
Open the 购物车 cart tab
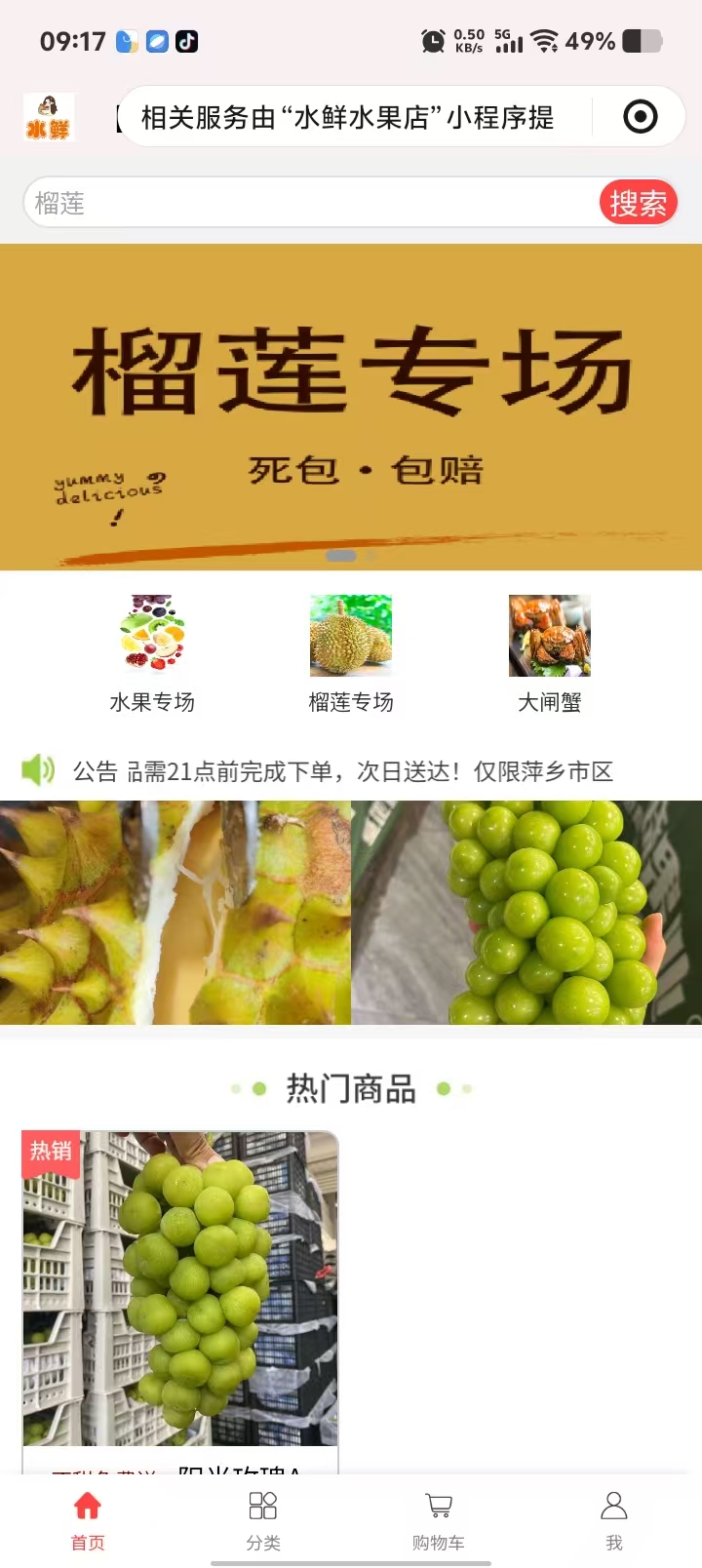point(439,1519)
